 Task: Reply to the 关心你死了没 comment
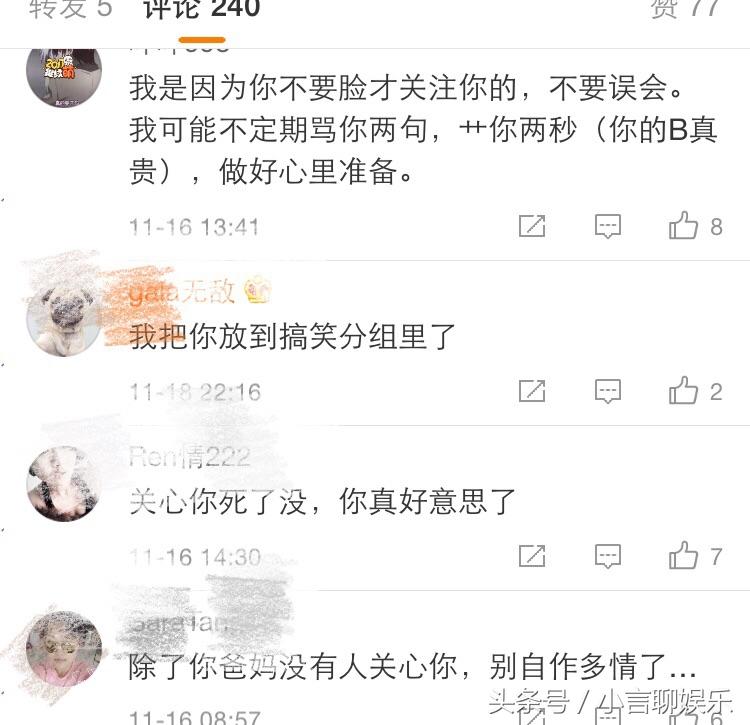(608, 555)
